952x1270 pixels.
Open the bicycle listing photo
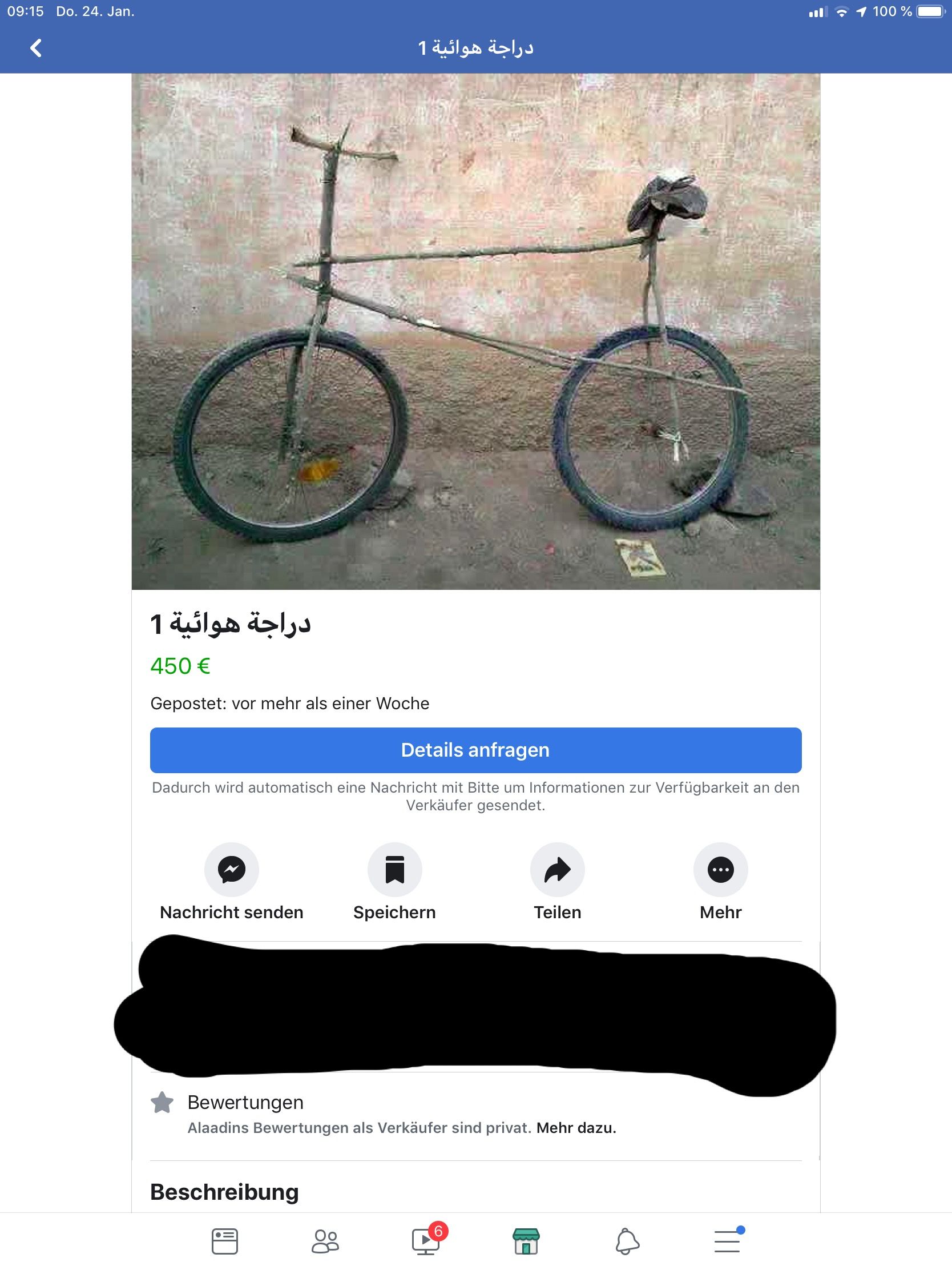(x=475, y=331)
